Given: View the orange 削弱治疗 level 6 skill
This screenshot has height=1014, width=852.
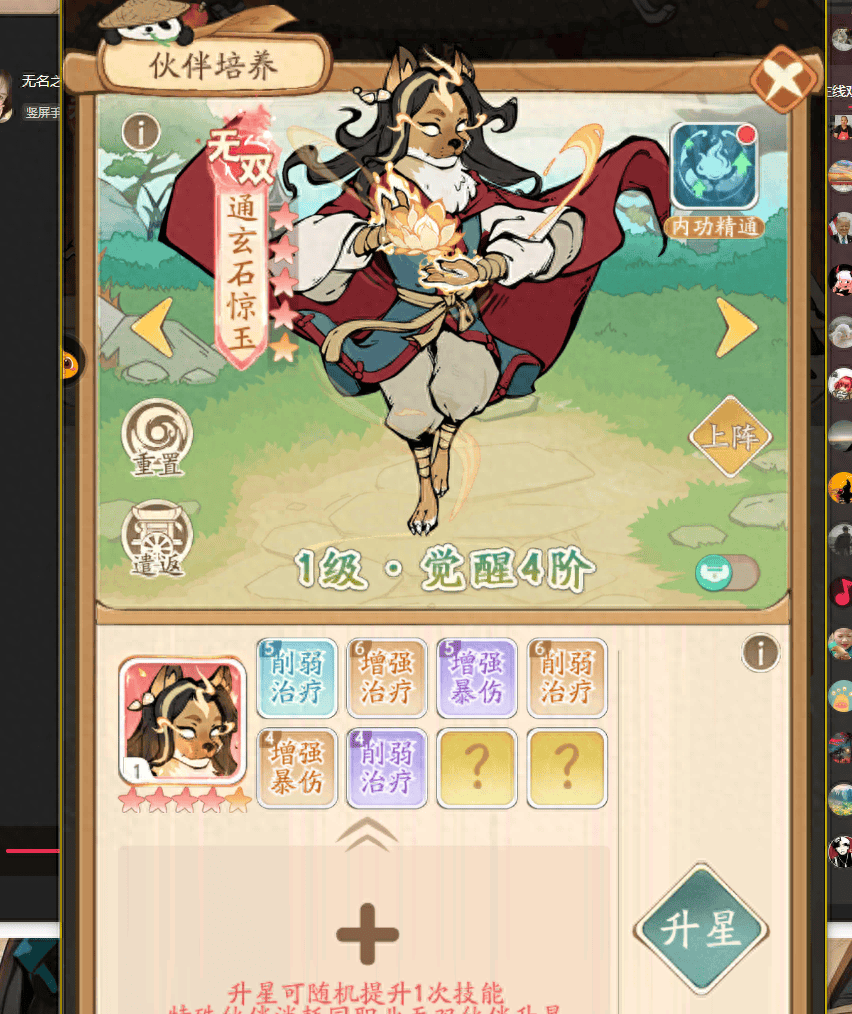Looking at the screenshot, I should pyautogui.click(x=567, y=678).
